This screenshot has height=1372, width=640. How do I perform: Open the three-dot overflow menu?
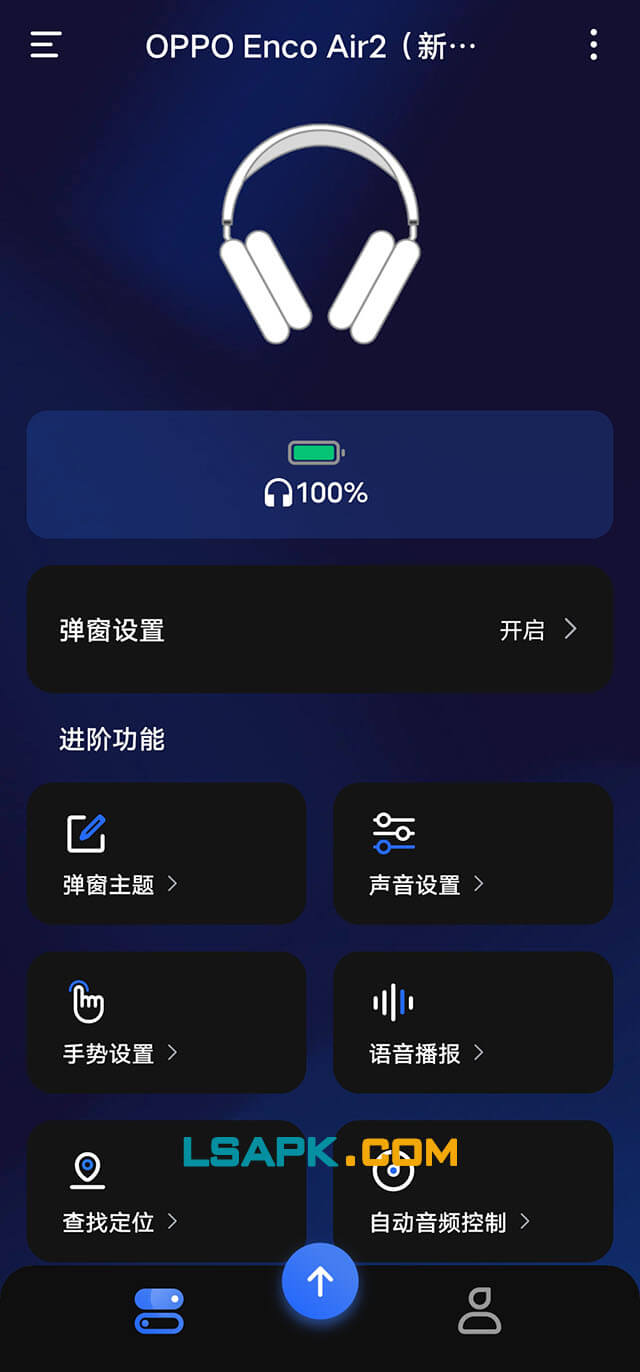point(593,45)
